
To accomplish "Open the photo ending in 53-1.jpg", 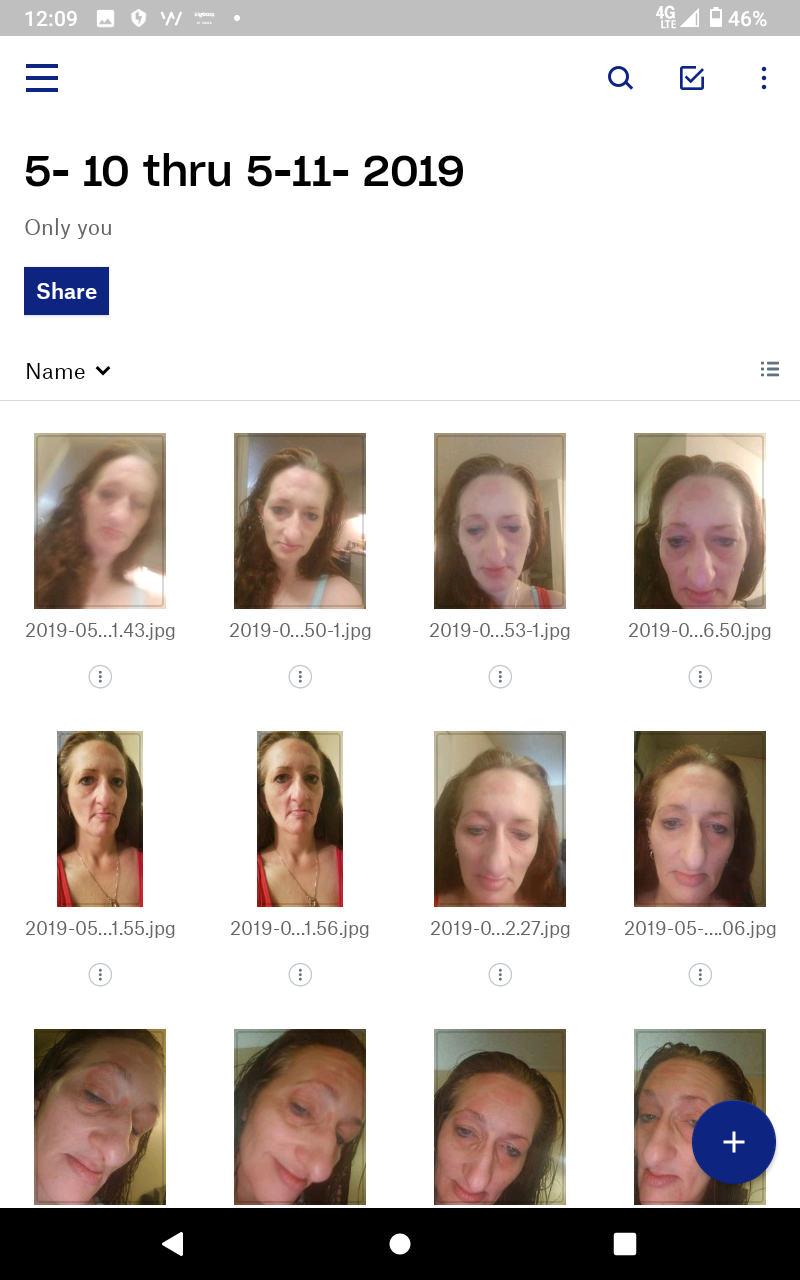I will tap(500, 521).
